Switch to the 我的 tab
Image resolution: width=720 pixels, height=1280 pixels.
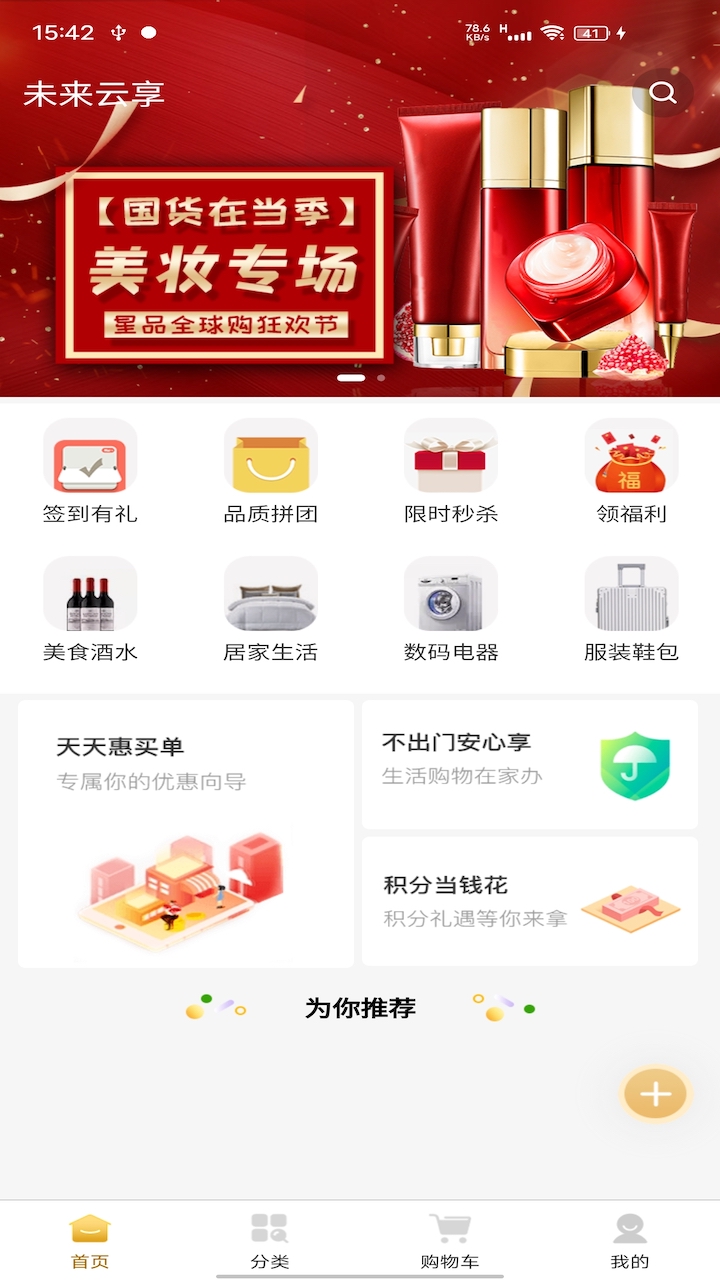tap(630, 1241)
